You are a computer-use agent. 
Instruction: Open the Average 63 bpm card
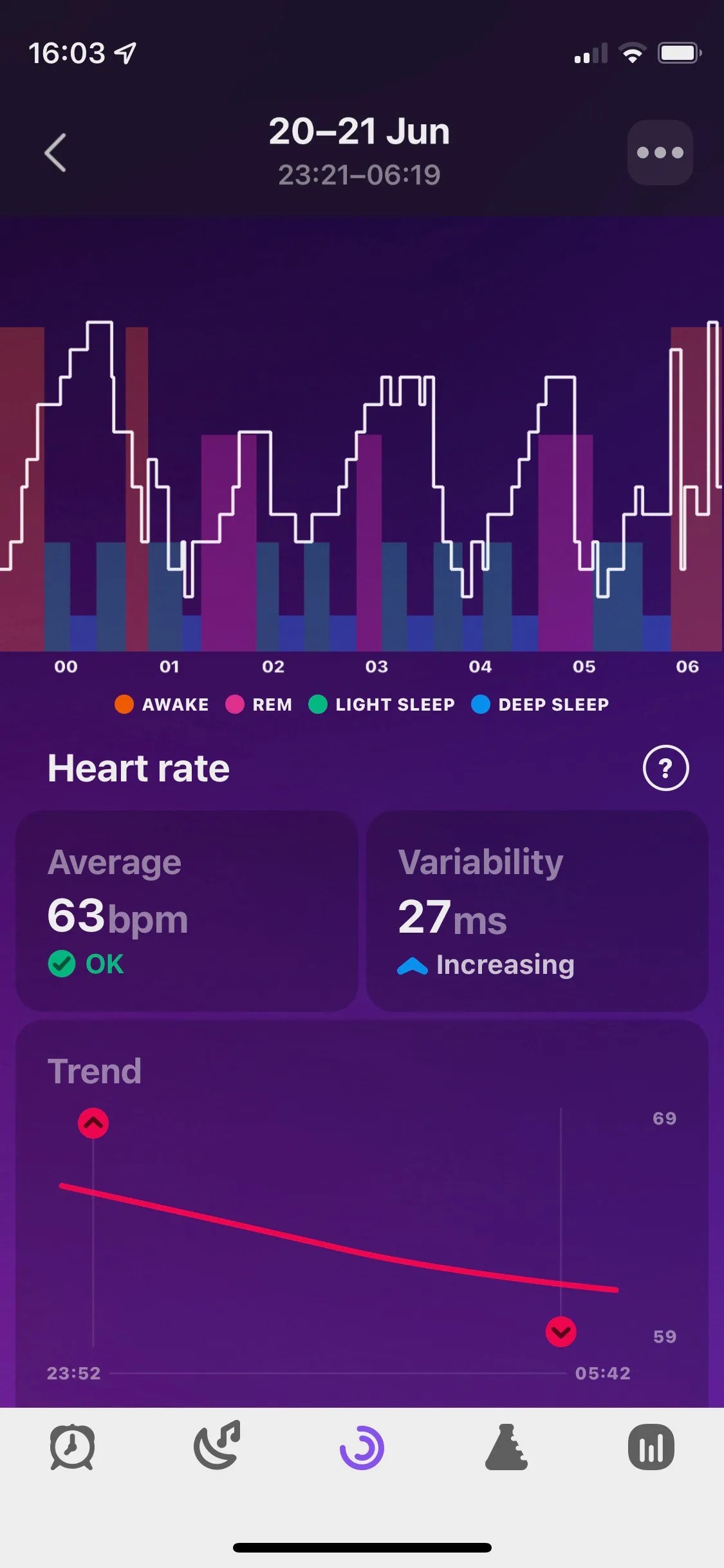coord(187,910)
